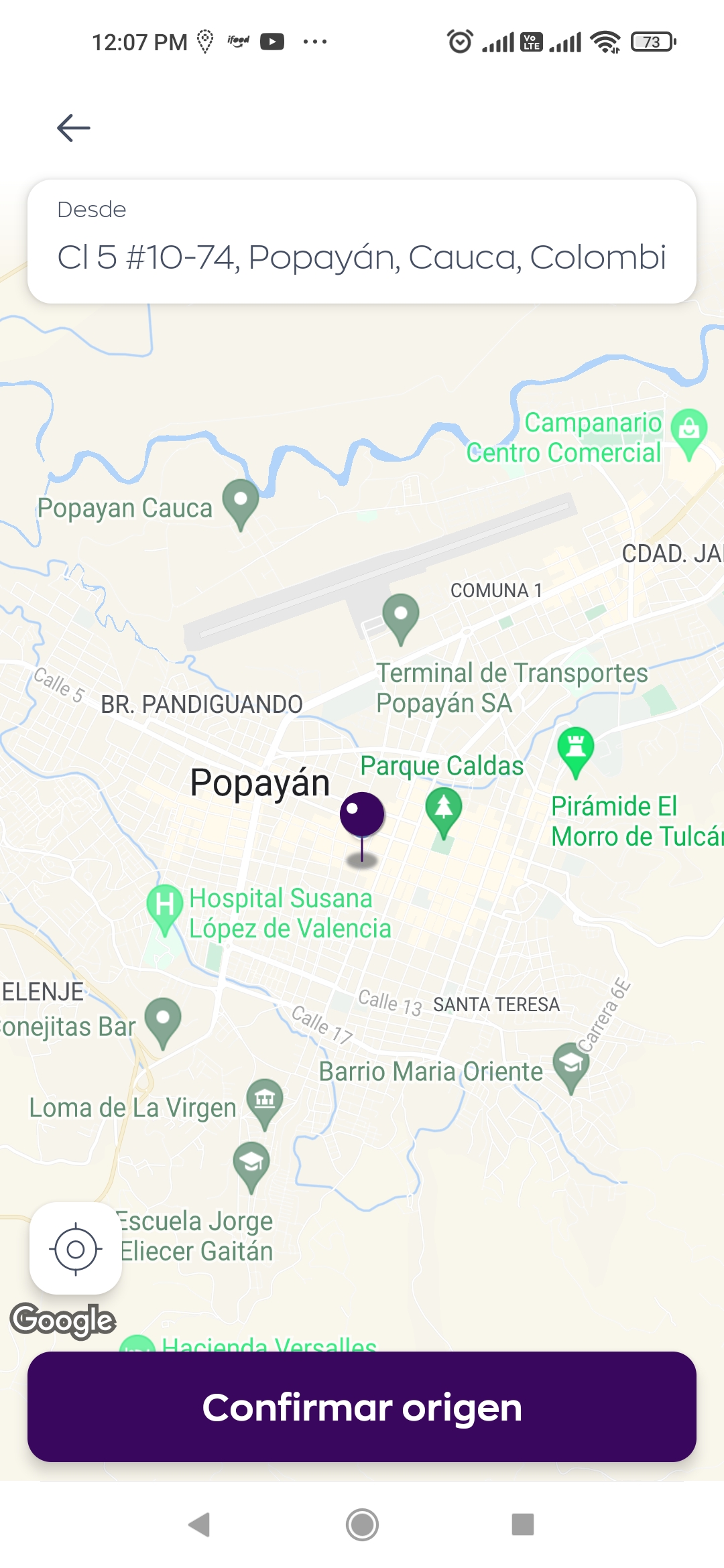Center map on my current location

tap(76, 1249)
